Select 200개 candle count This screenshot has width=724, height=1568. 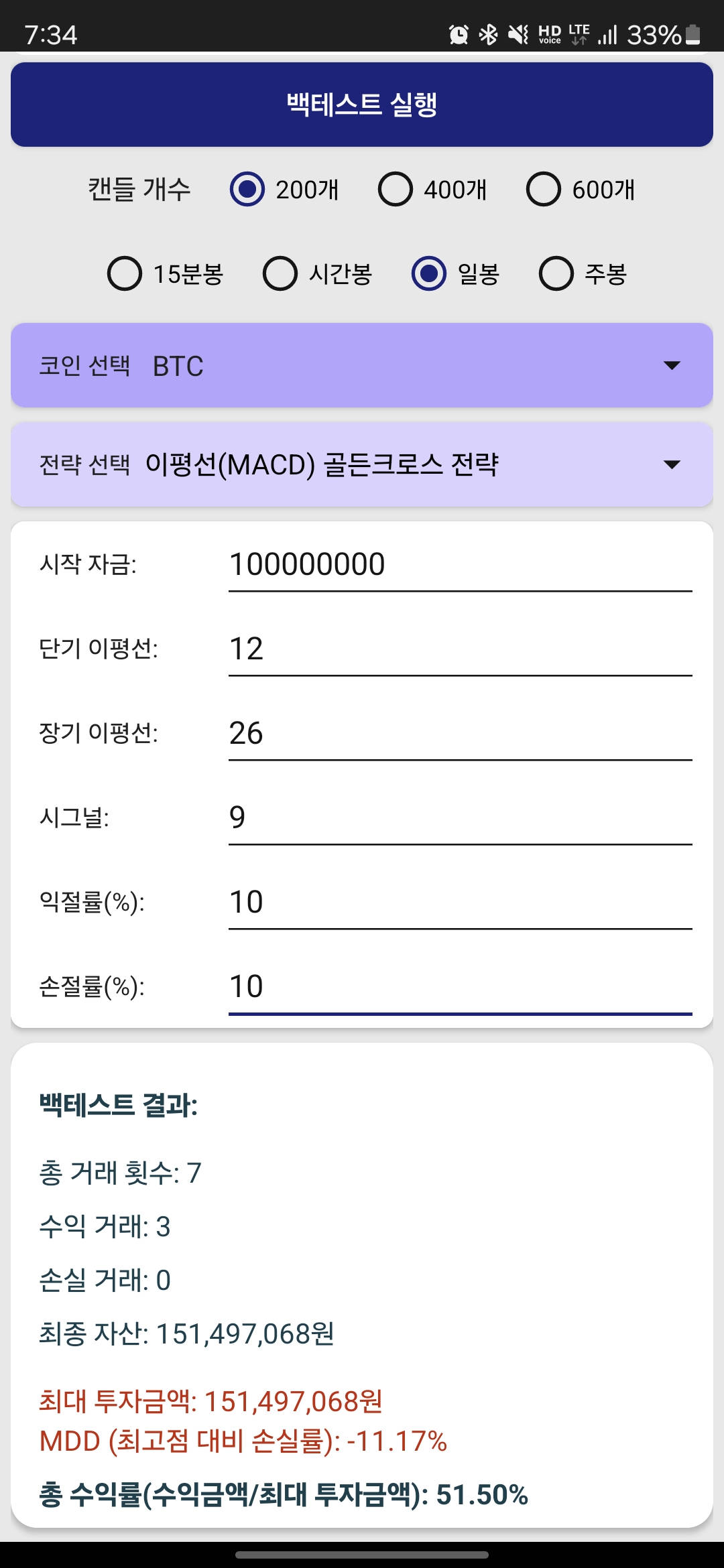247,189
